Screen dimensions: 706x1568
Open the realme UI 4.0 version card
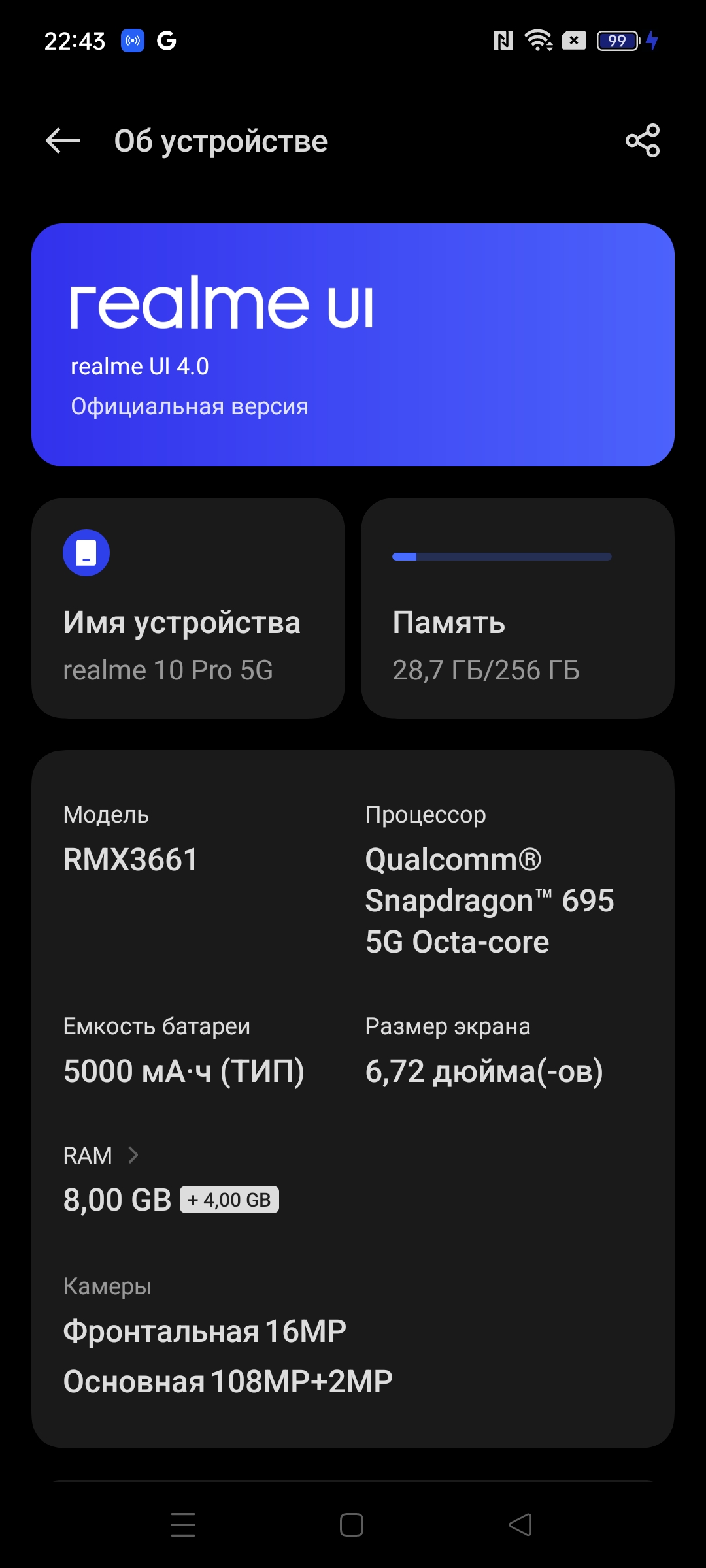click(x=353, y=345)
